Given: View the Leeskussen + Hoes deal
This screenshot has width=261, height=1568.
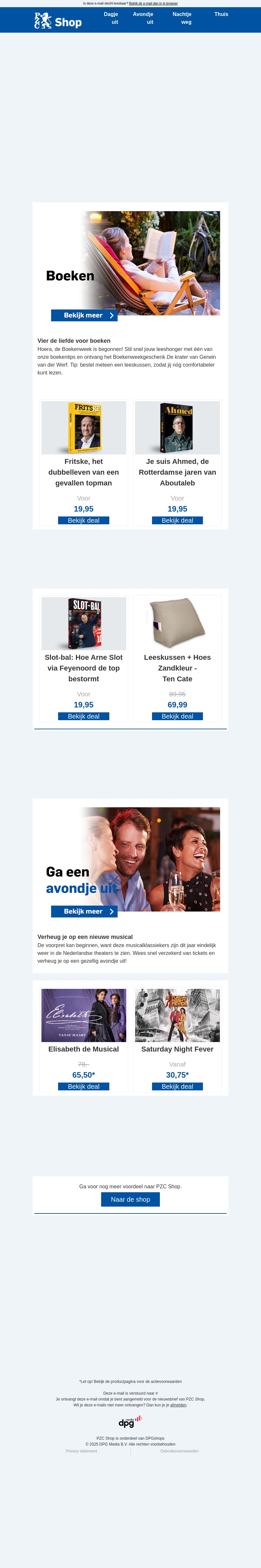Looking at the screenshot, I should (177, 717).
